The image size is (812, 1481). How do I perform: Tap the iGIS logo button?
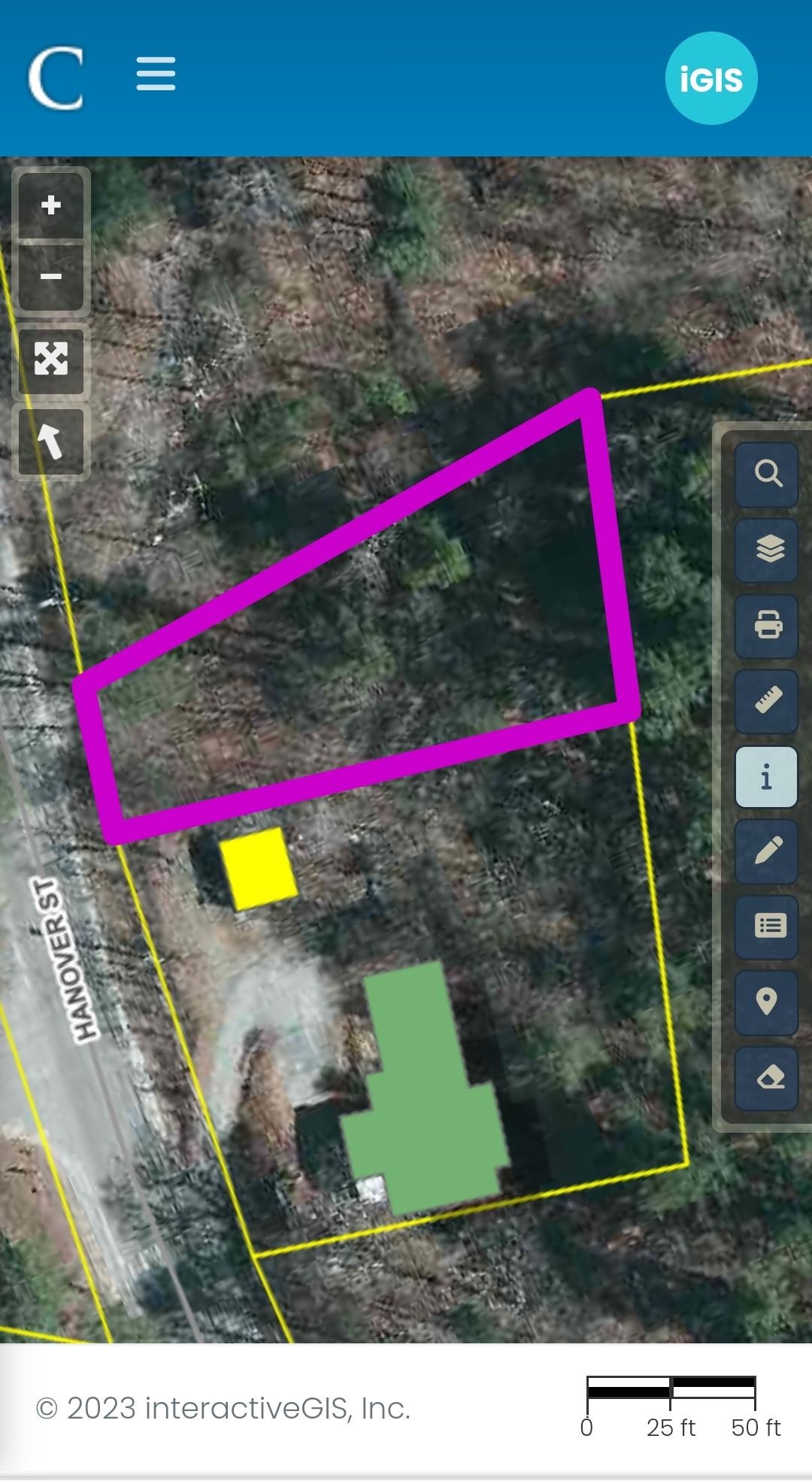coord(710,78)
